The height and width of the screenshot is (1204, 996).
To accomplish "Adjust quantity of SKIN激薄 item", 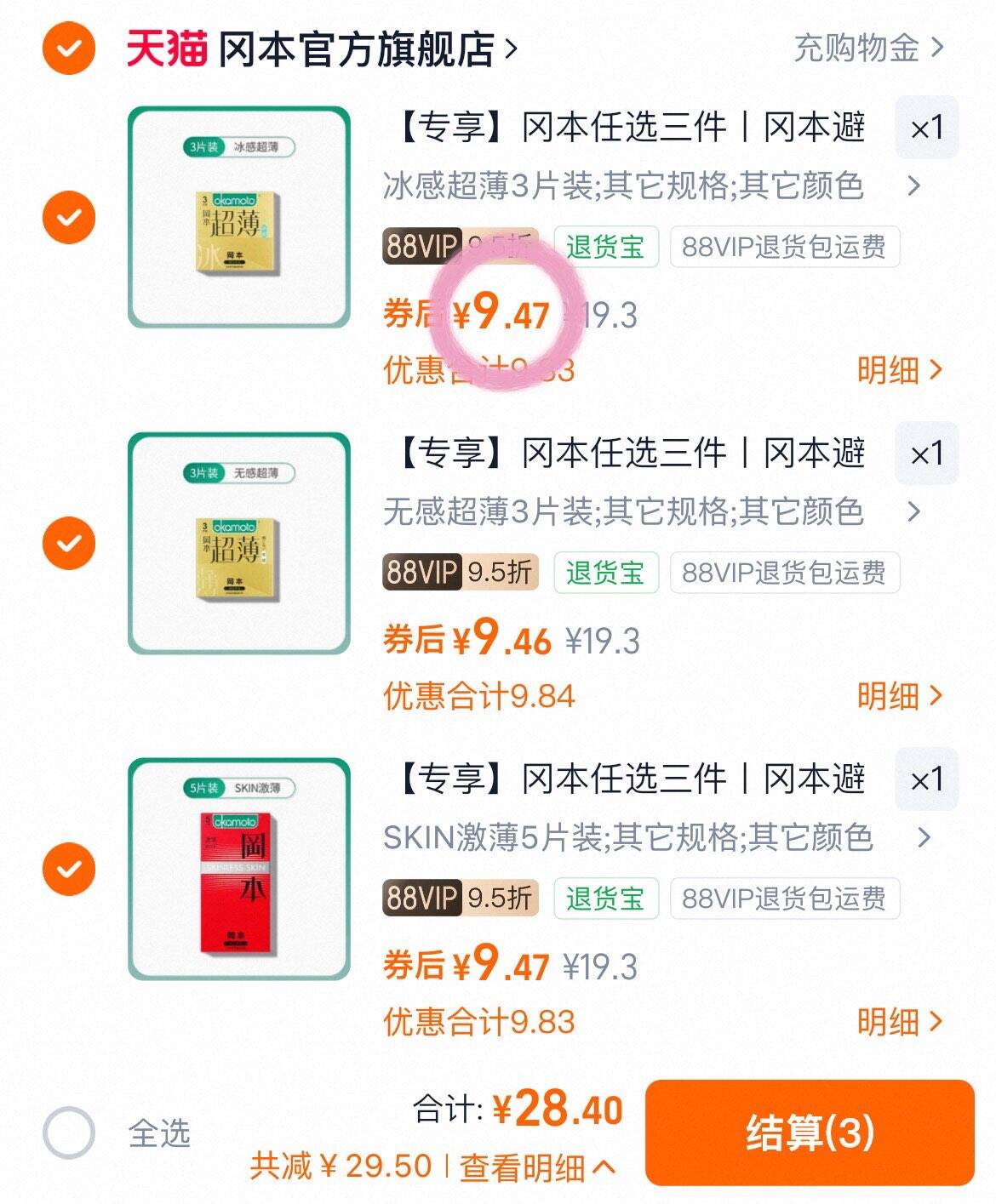I will [x=926, y=779].
